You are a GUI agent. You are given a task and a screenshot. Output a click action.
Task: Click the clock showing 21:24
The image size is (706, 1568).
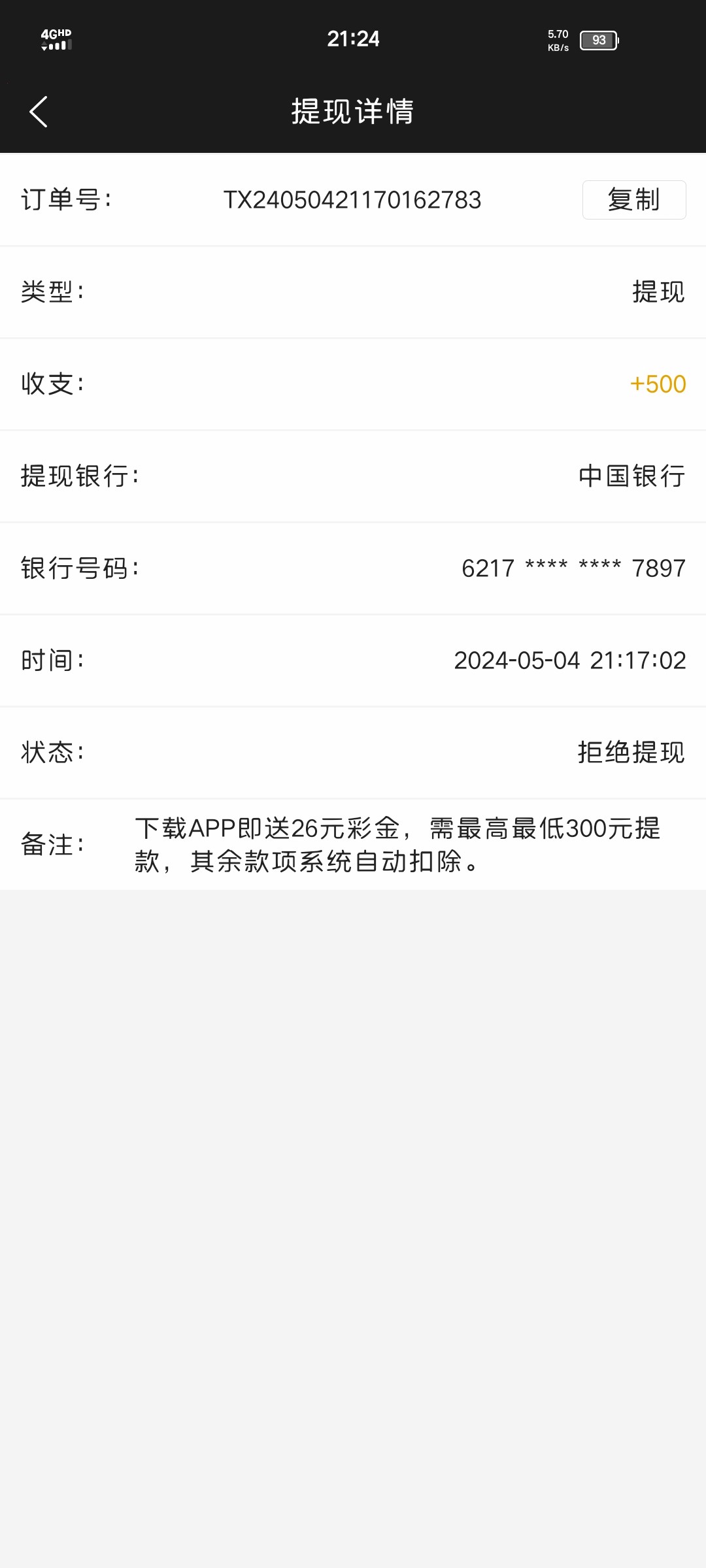point(353,38)
